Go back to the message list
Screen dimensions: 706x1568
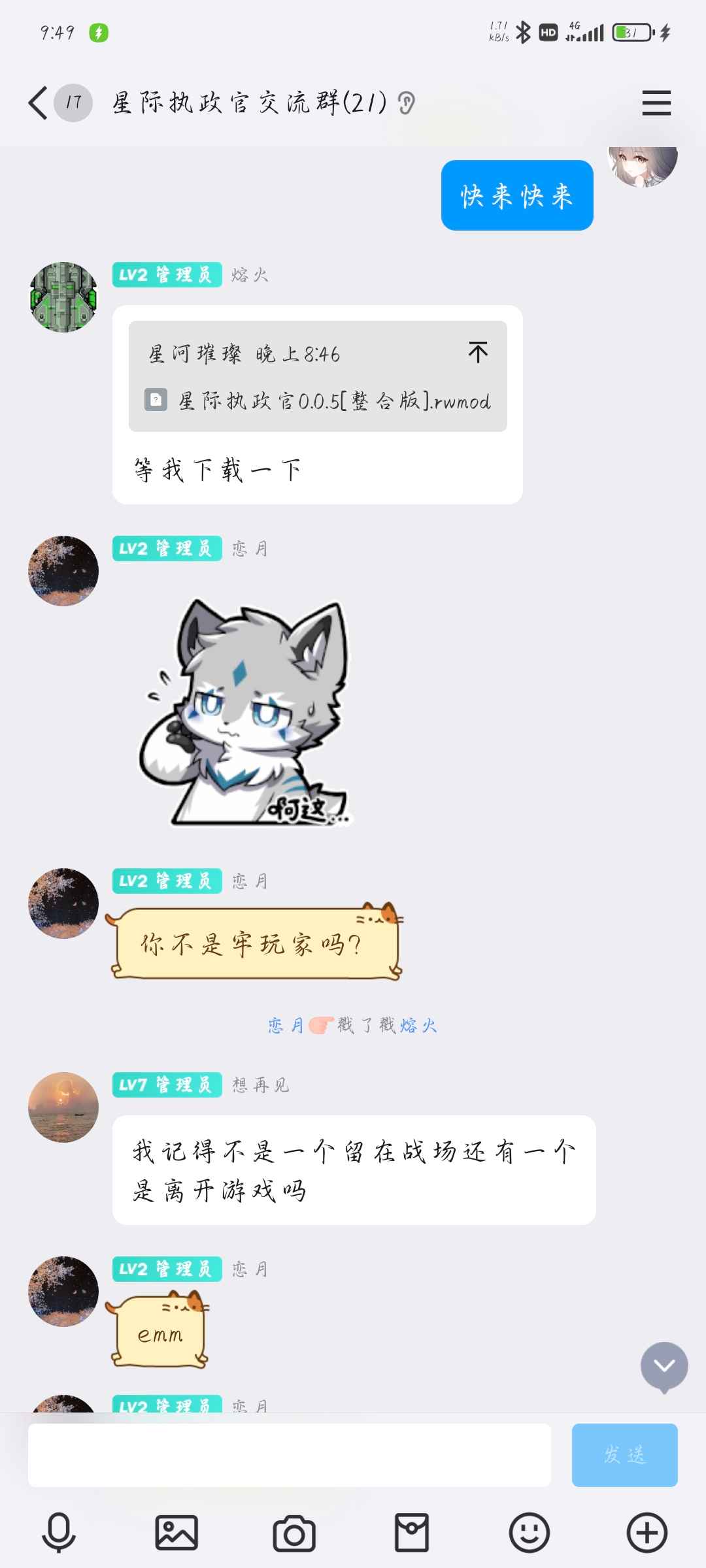pyautogui.click(x=39, y=103)
